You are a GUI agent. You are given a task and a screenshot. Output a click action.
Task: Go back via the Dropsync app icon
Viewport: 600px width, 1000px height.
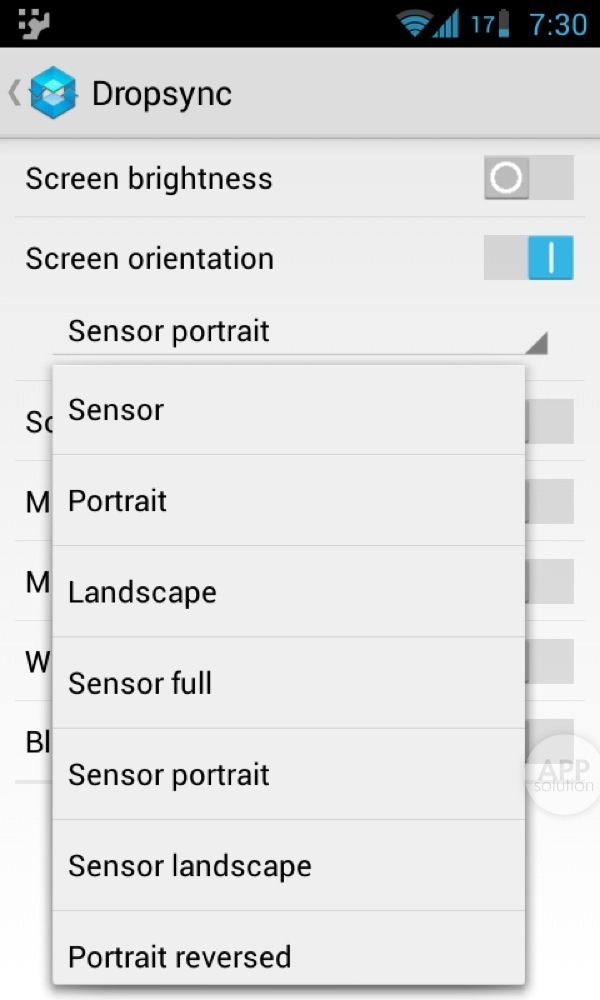coord(52,93)
